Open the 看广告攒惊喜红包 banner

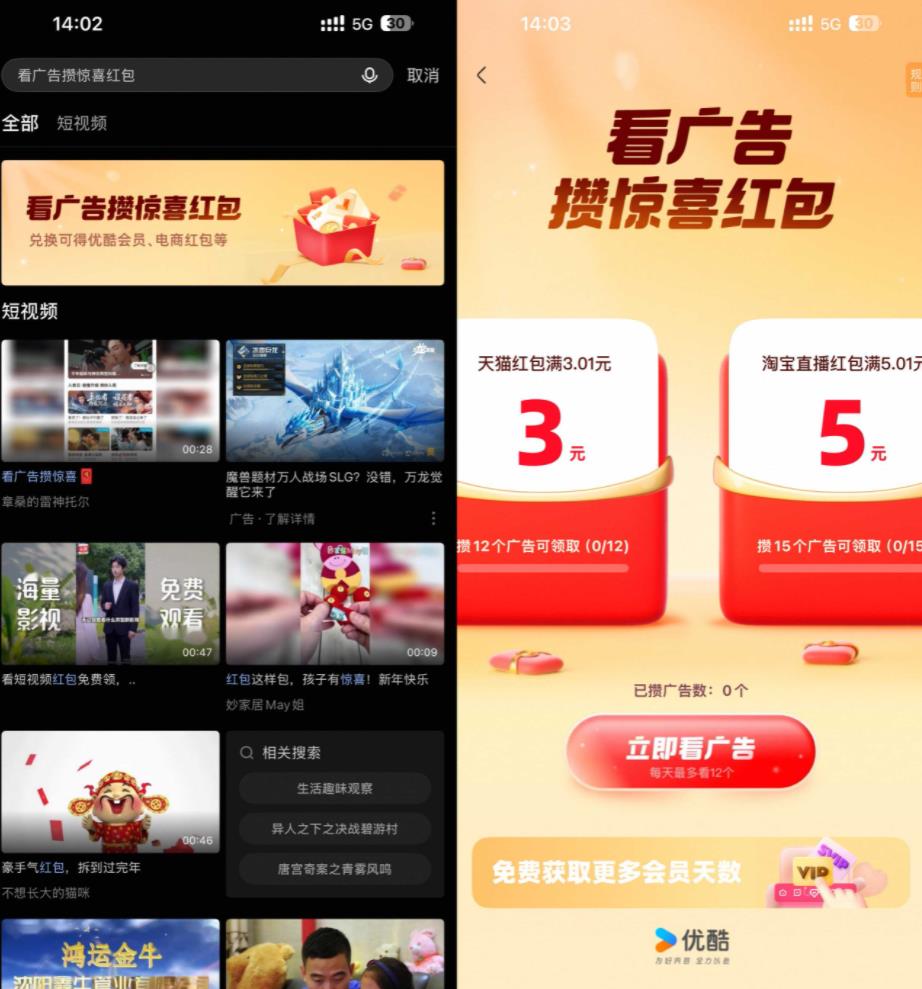click(222, 222)
